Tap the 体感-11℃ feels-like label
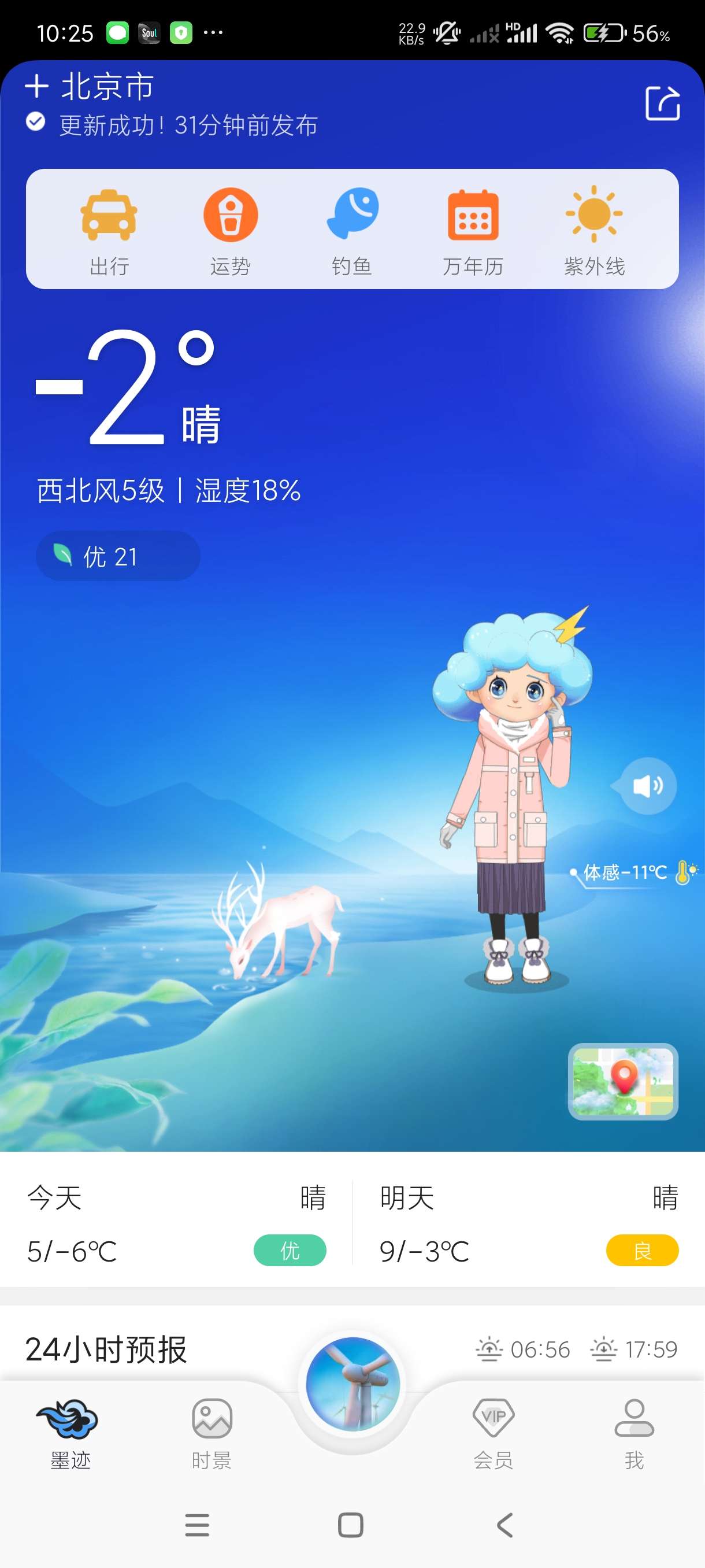The image size is (705, 1568). [626, 872]
